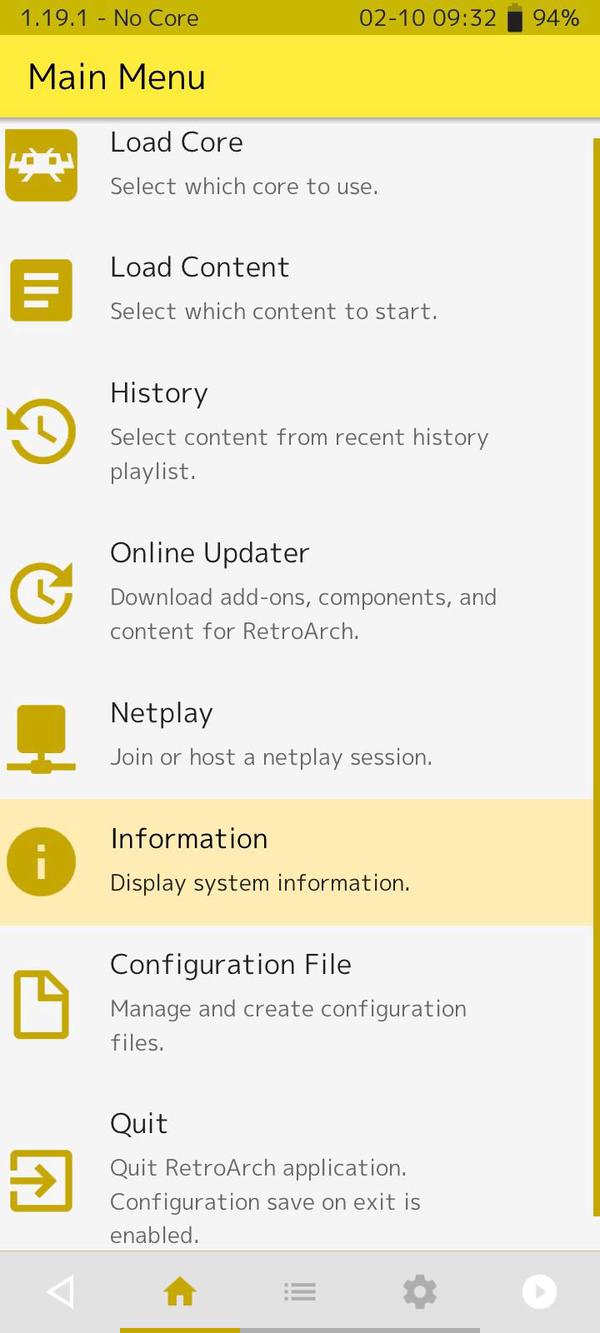Switch to the playlists list tab

[300, 1292]
